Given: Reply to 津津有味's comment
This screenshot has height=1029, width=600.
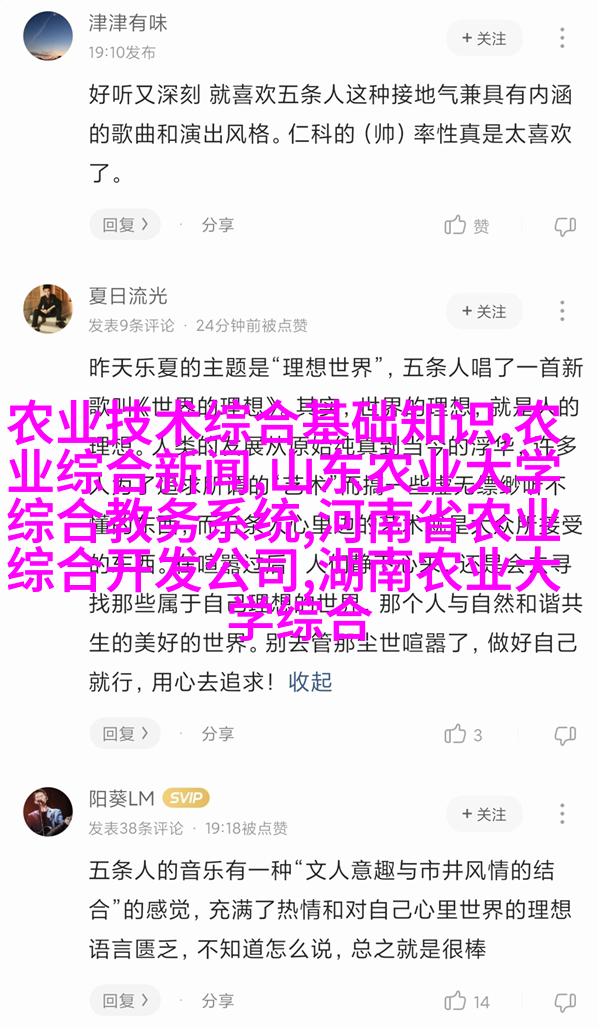Looking at the screenshot, I should click(x=125, y=225).
